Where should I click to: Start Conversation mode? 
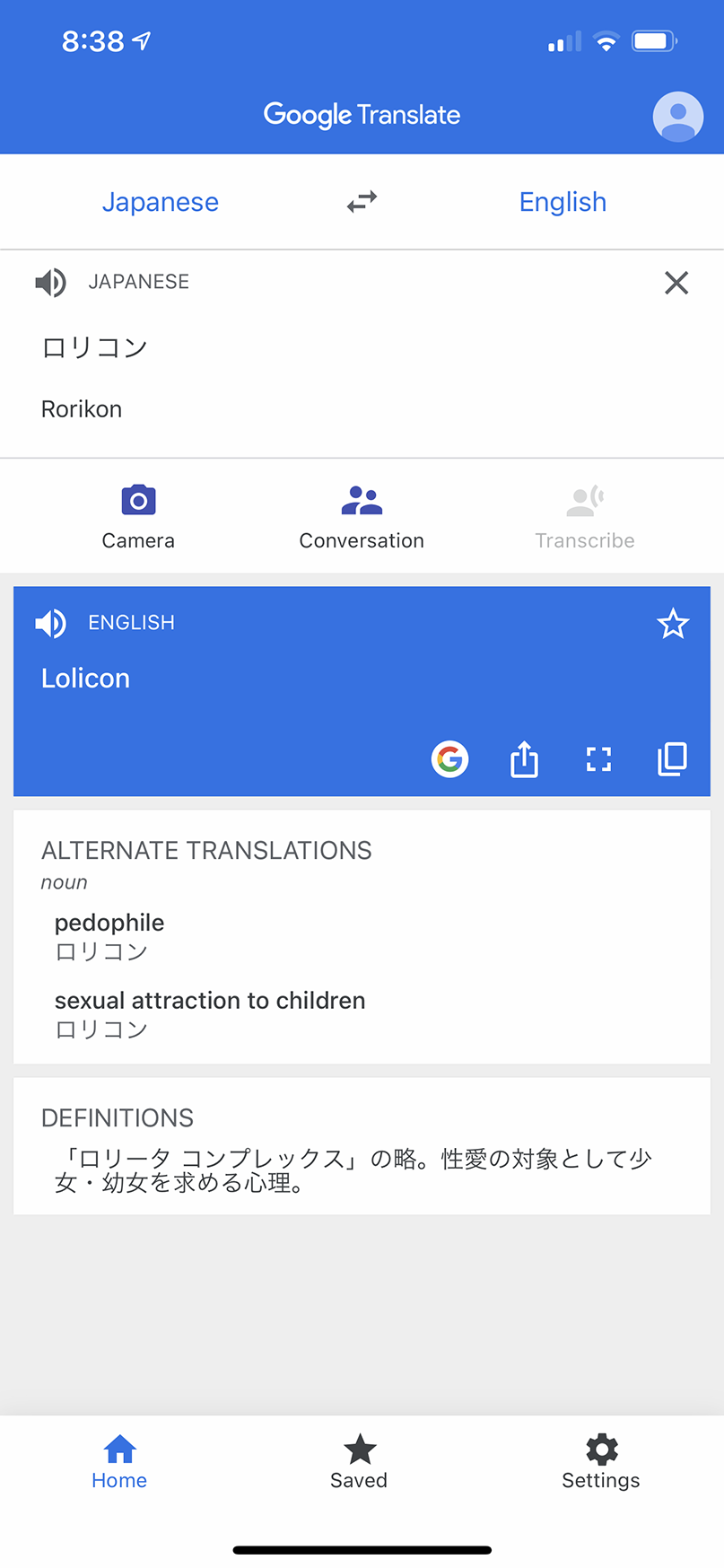click(x=362, y=517)
